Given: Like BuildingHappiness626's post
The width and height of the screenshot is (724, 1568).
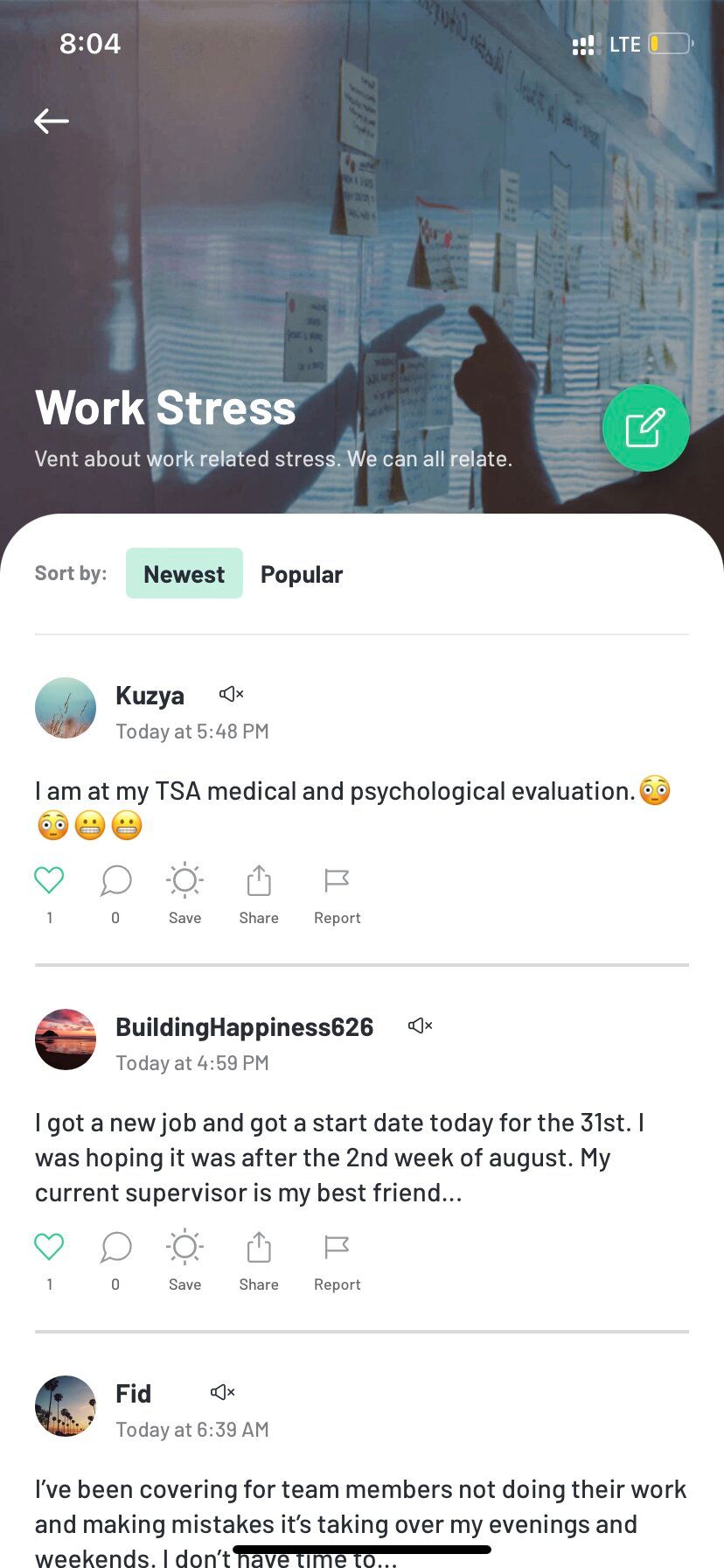Looking at the screenshot, I should coord(49,1247).
